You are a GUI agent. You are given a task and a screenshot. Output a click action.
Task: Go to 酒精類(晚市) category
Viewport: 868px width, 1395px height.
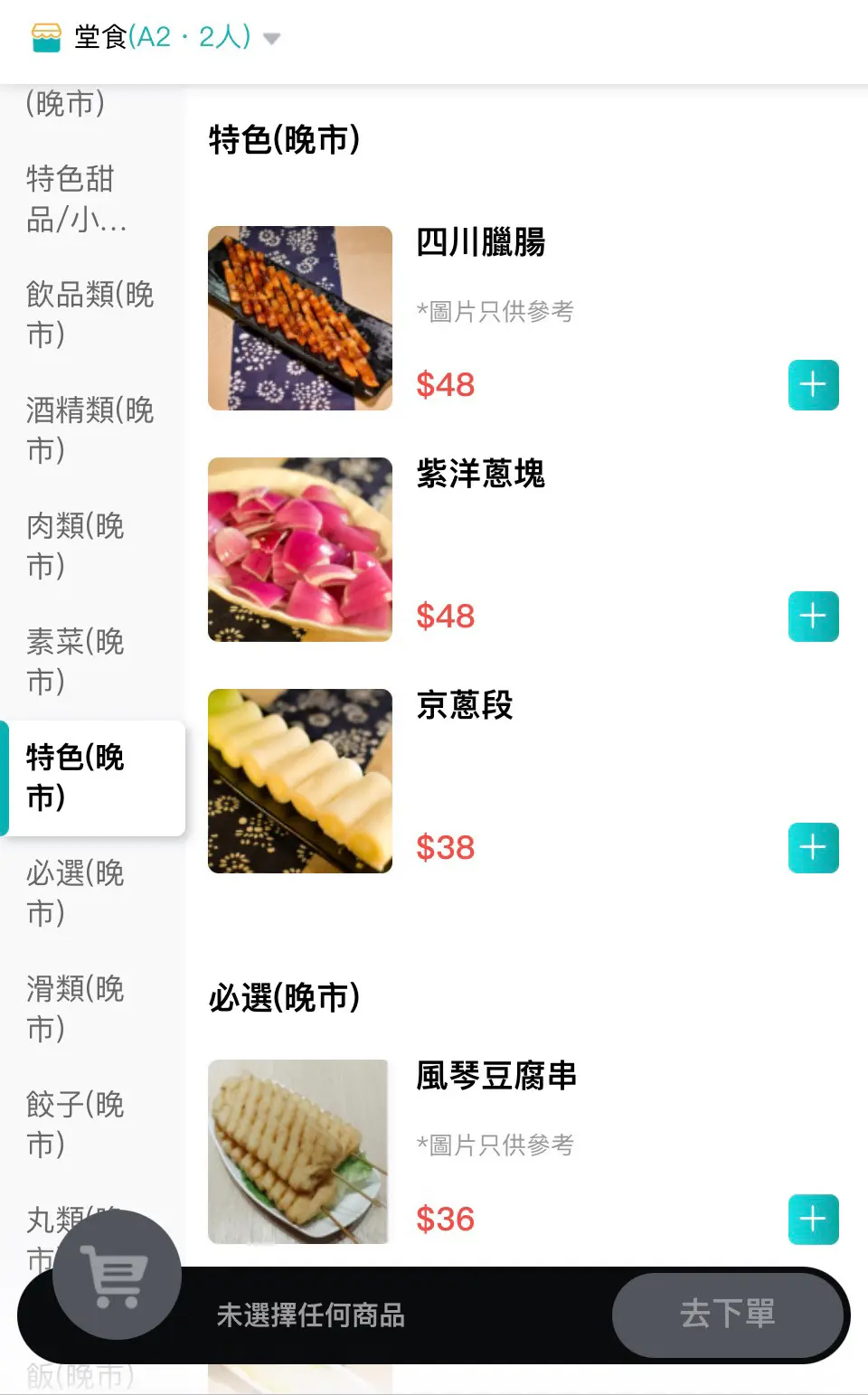pos(90,429)
